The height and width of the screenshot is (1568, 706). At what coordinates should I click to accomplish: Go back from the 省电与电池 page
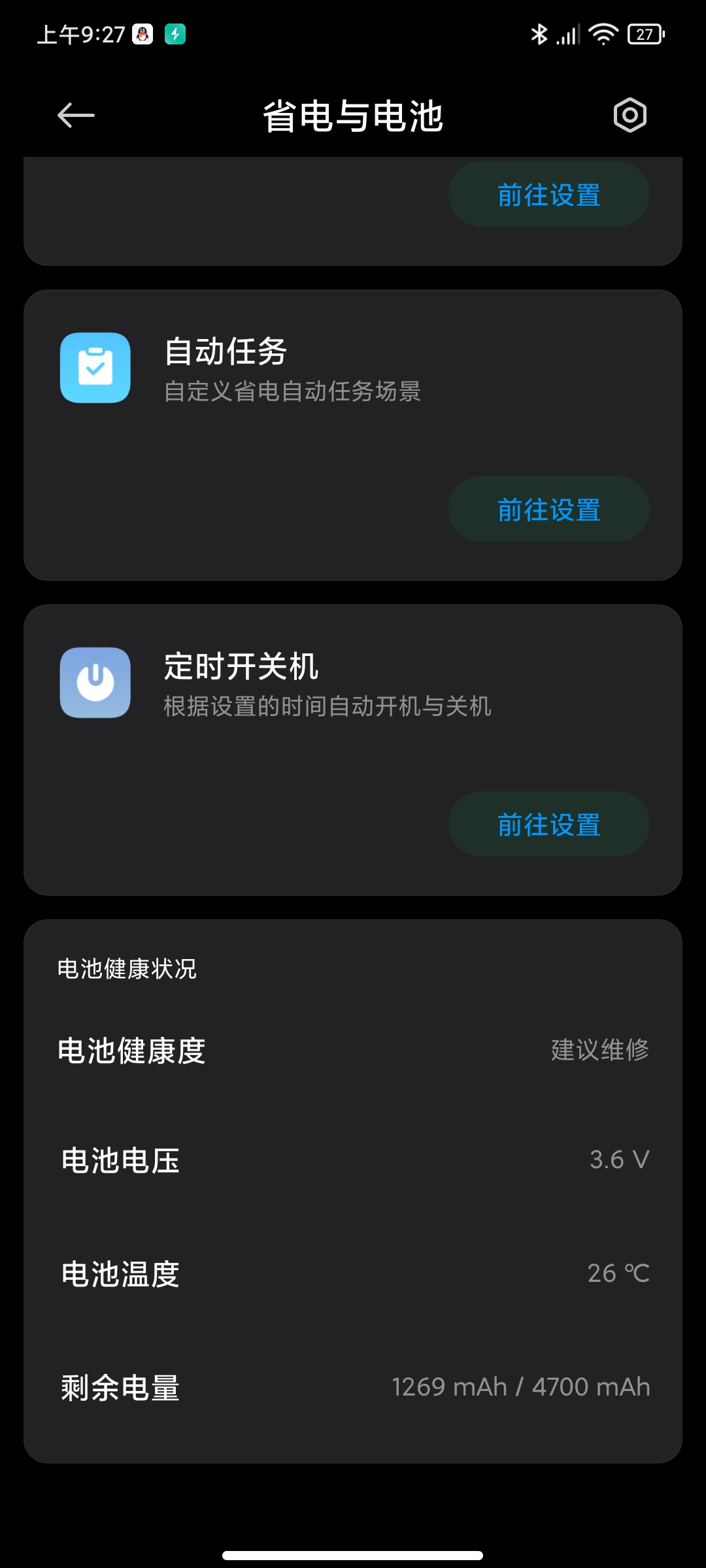coord(76,116)
